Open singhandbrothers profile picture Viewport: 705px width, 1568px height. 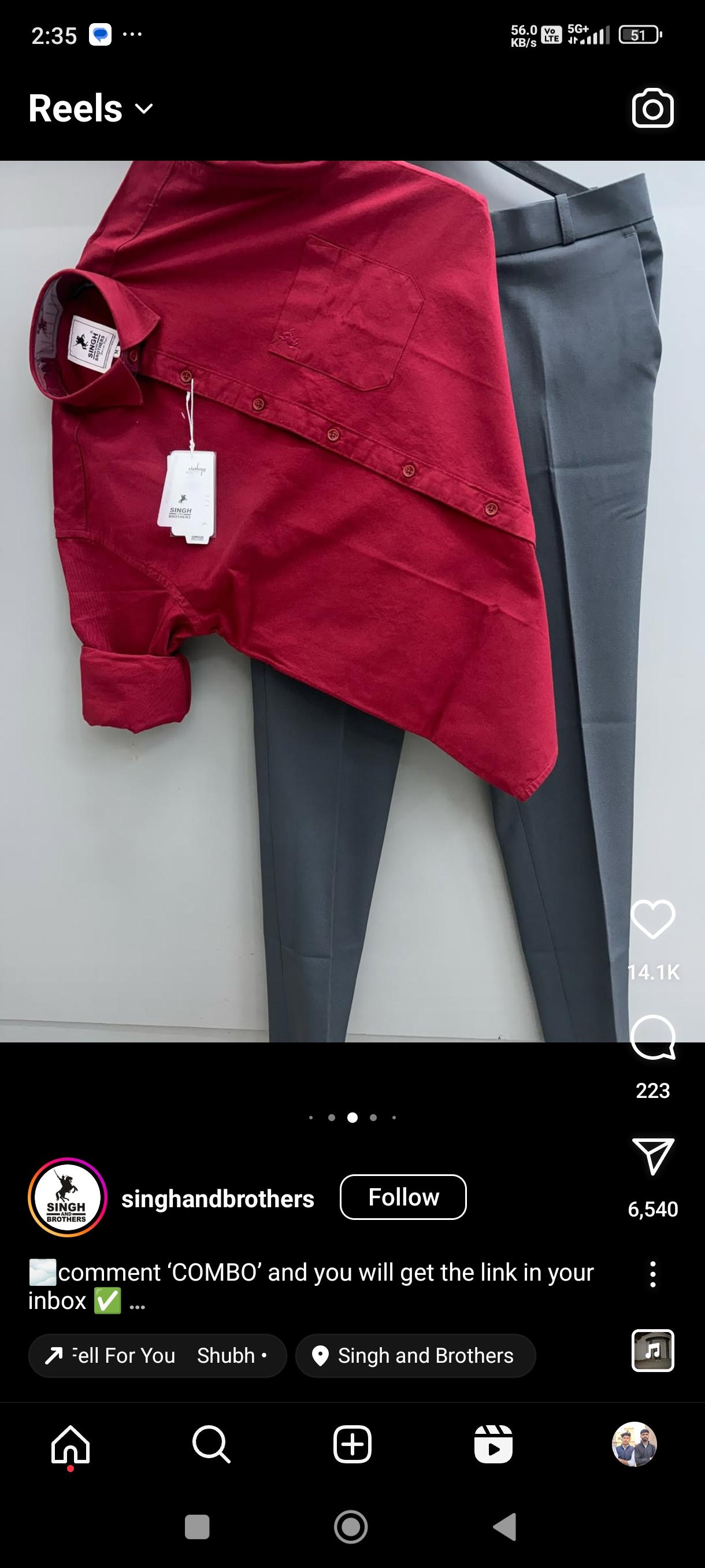click(x=68, y=1197)
